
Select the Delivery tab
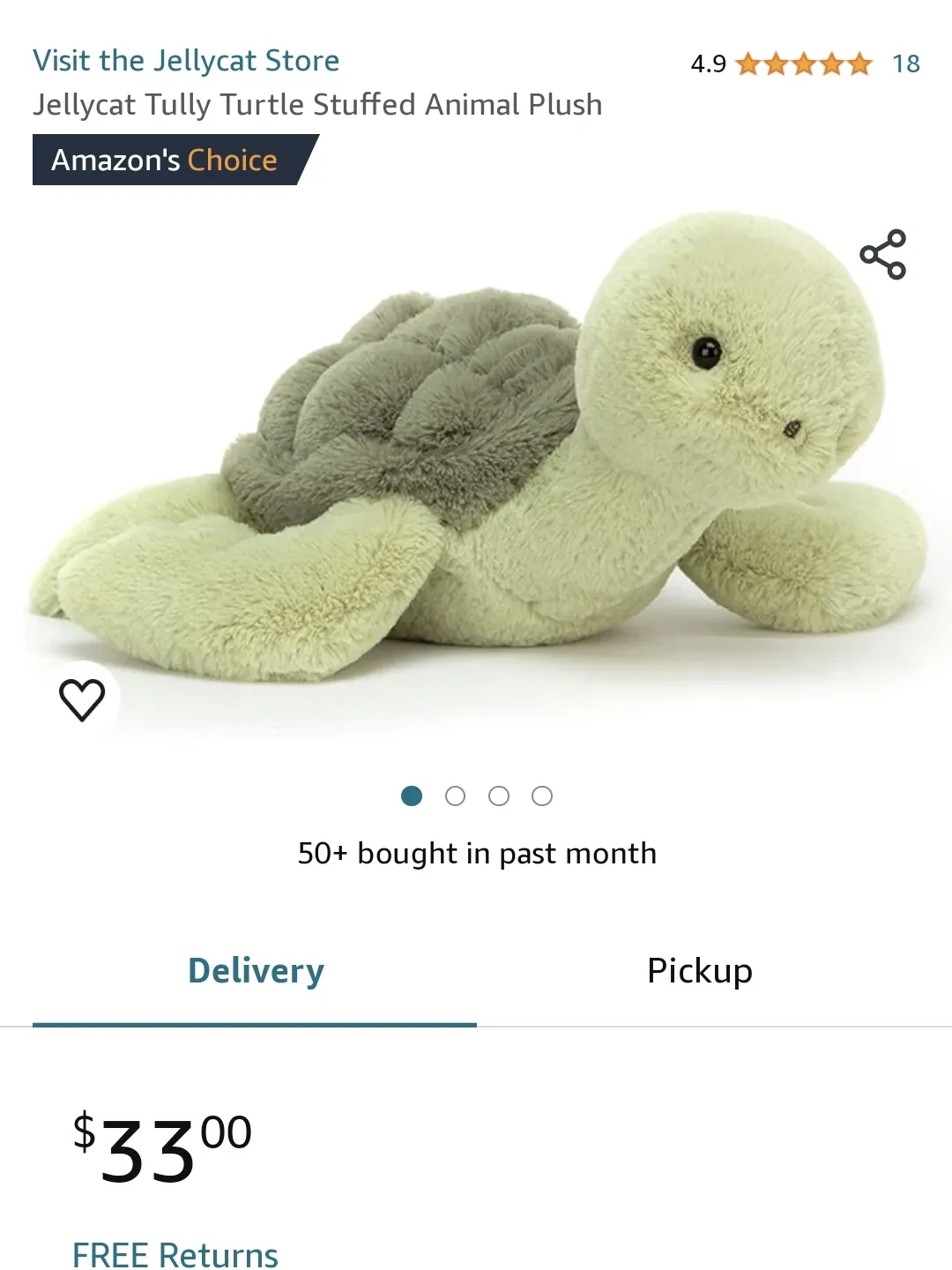click(x=256, y=971)
